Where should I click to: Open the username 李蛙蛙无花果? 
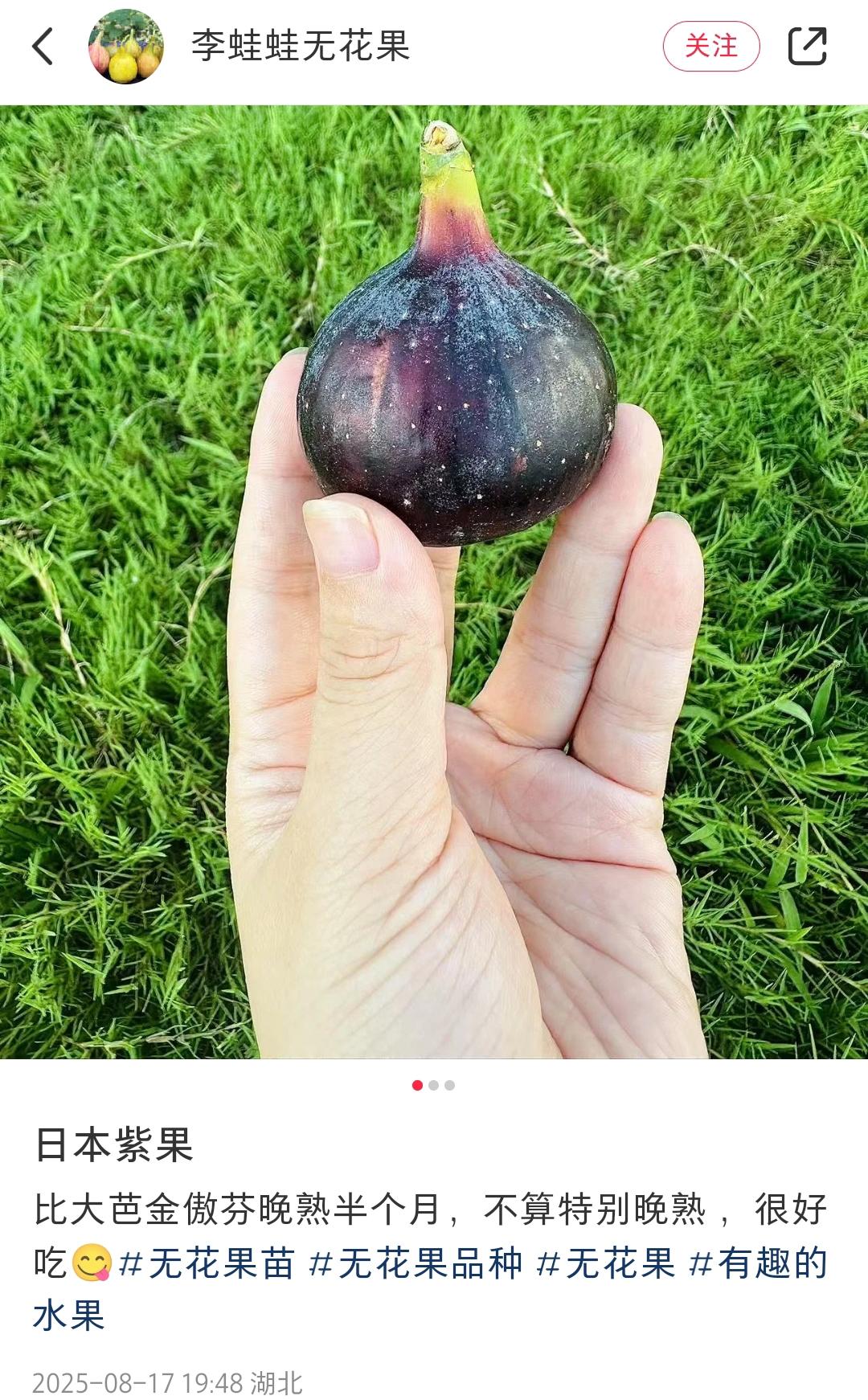(296, 46)
